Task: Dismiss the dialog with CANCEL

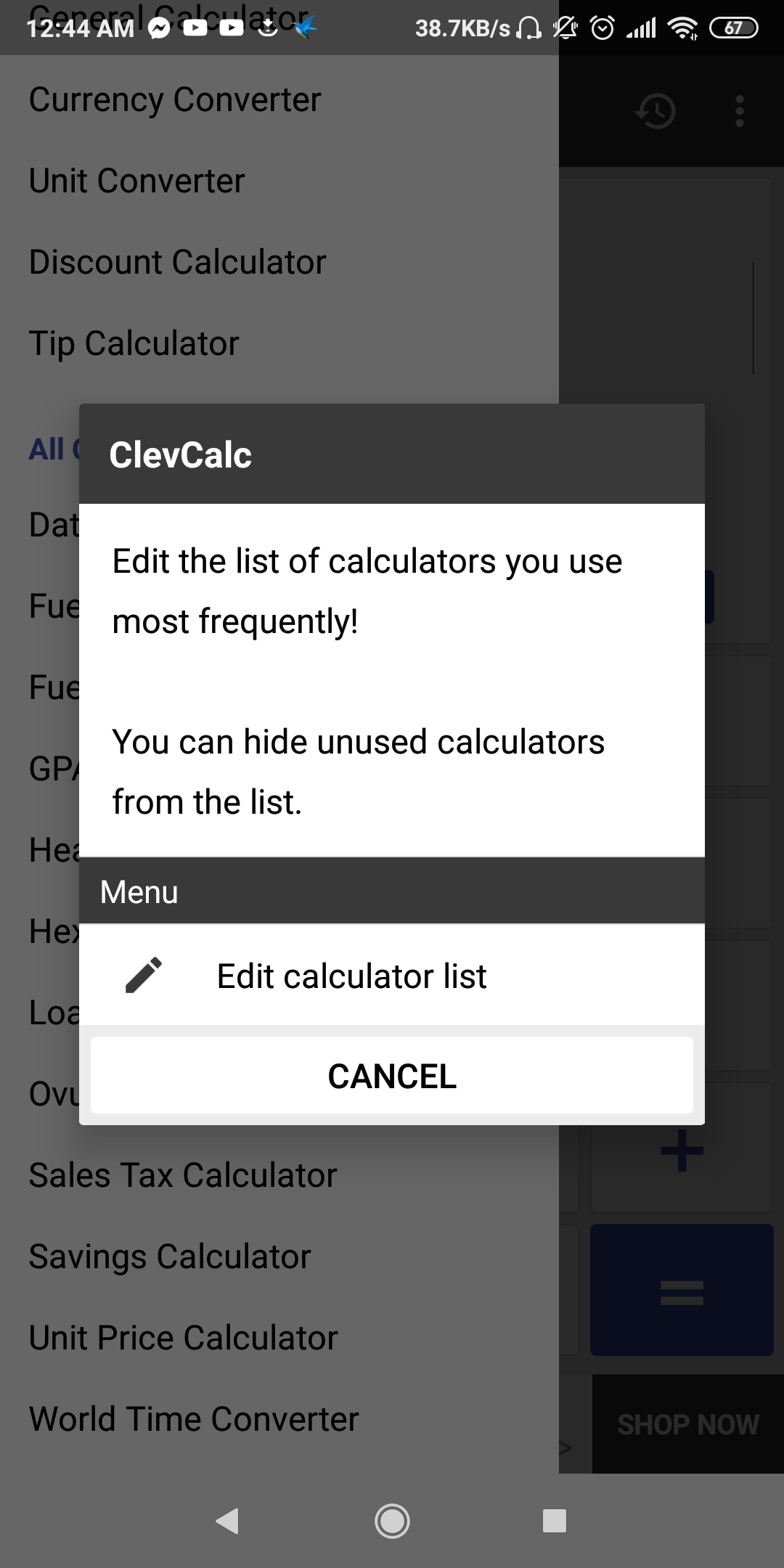Action: point(392,1076)
